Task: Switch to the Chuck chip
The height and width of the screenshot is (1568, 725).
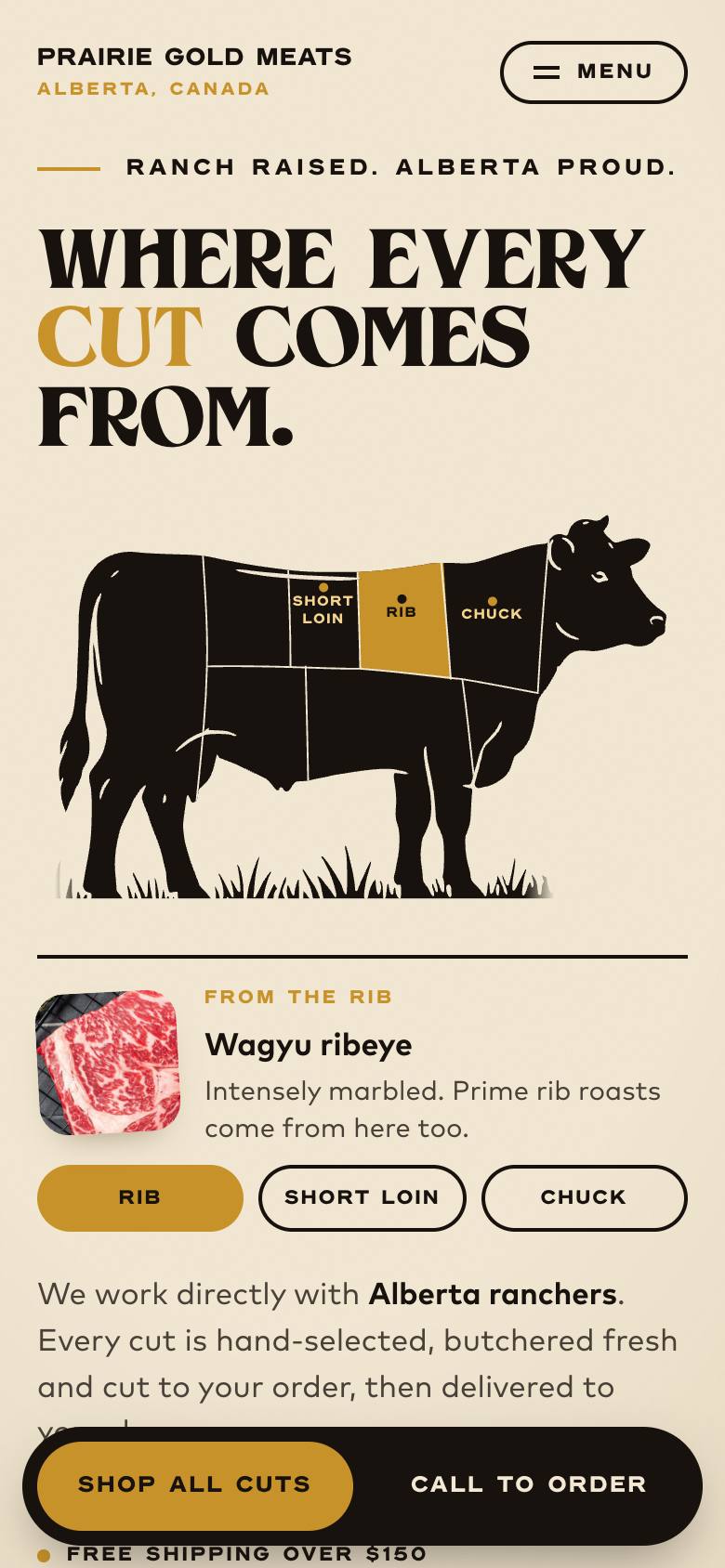Action: point(585,1197)
